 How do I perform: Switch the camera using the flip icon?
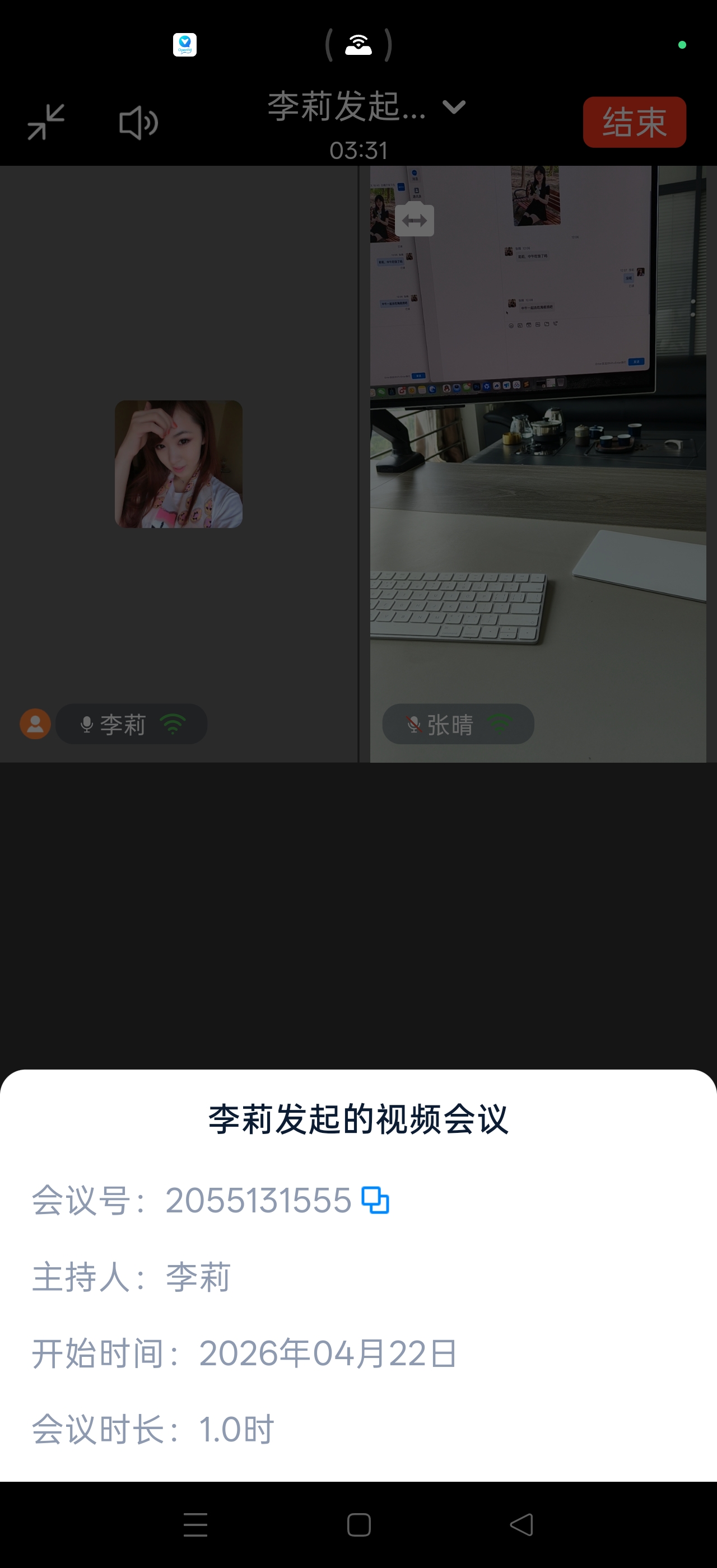click(x=415, y=220)
